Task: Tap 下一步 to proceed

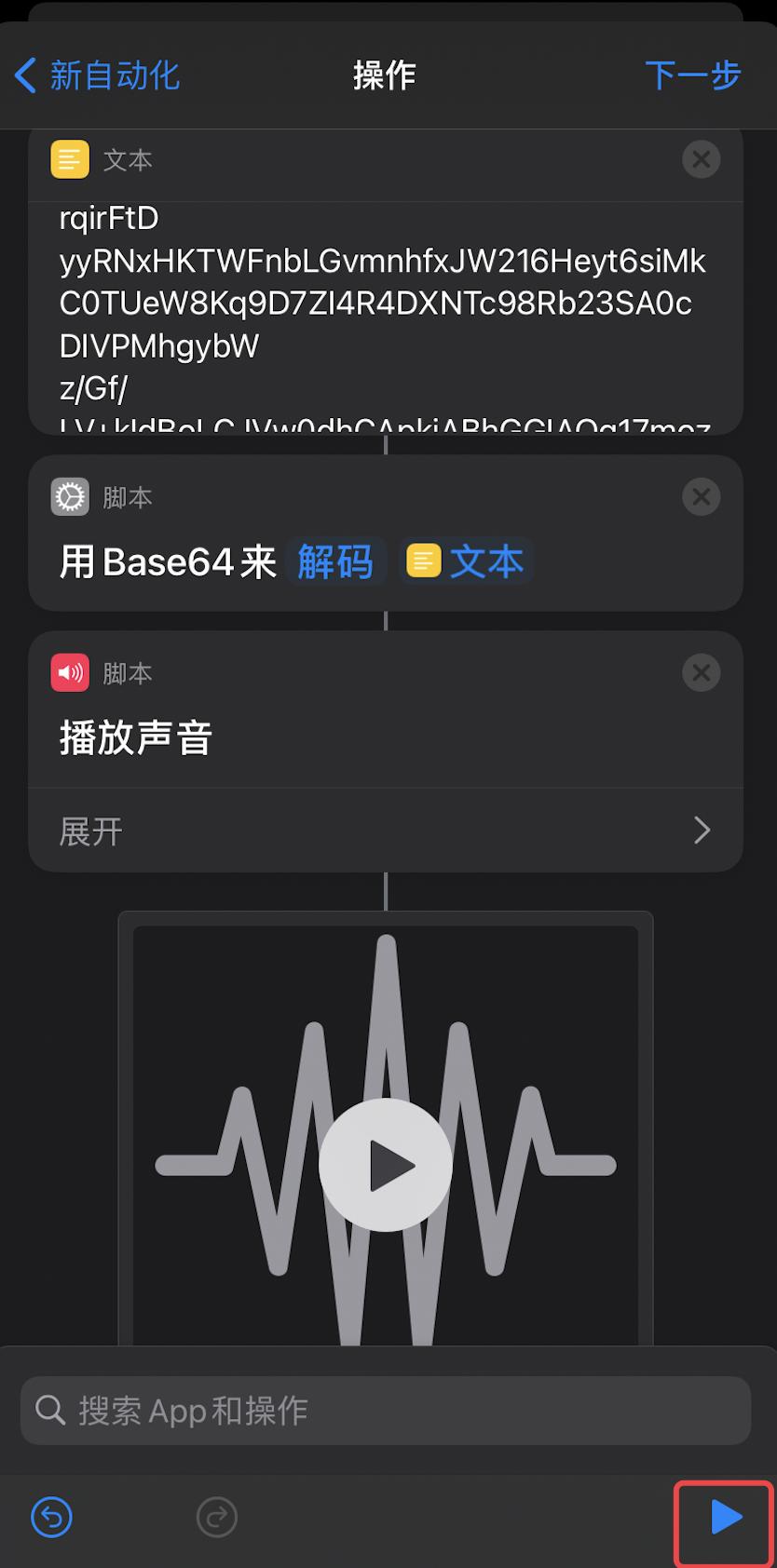Action: tap(692, 74)
